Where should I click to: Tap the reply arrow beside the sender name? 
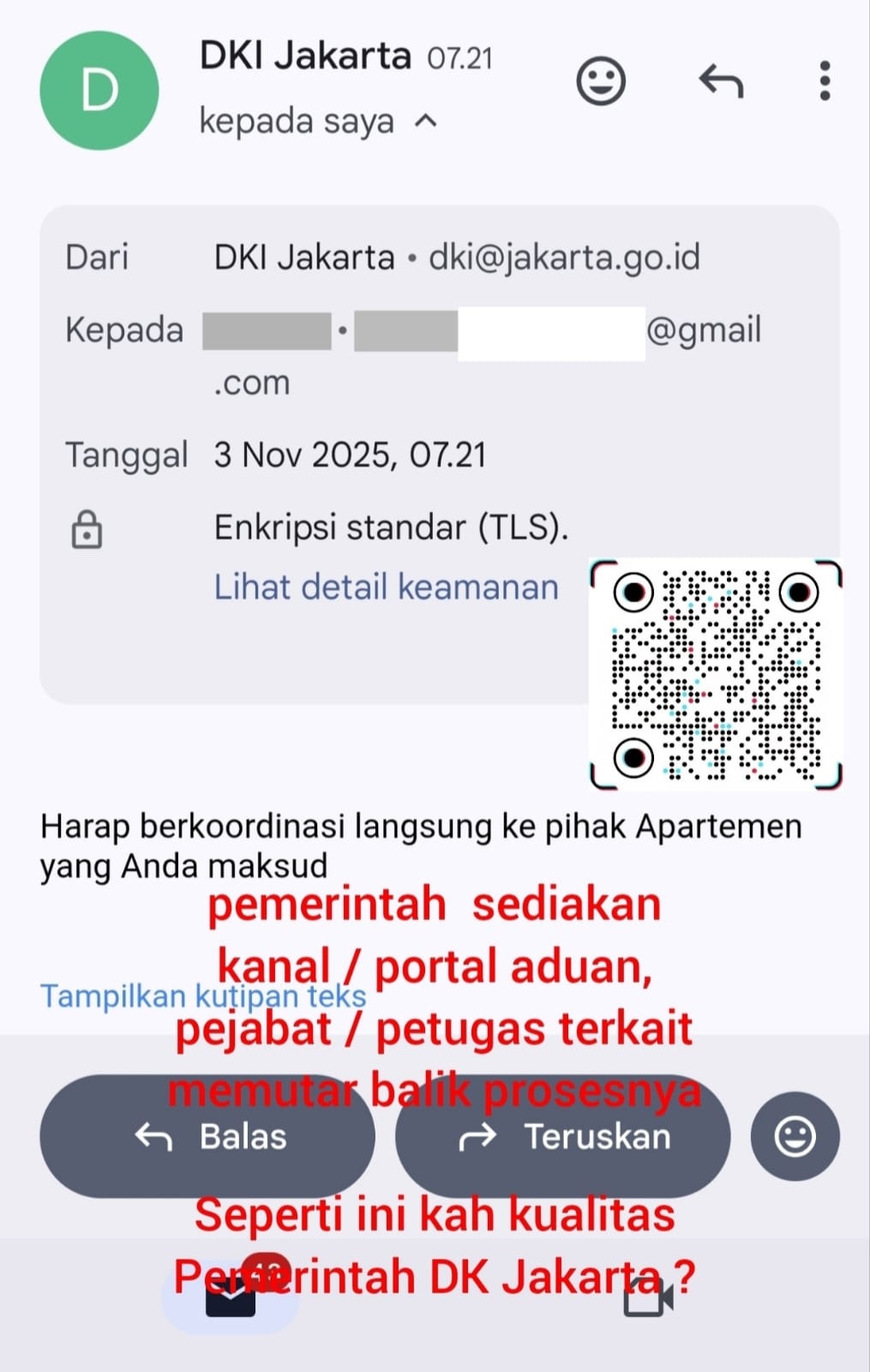point(721,81)
